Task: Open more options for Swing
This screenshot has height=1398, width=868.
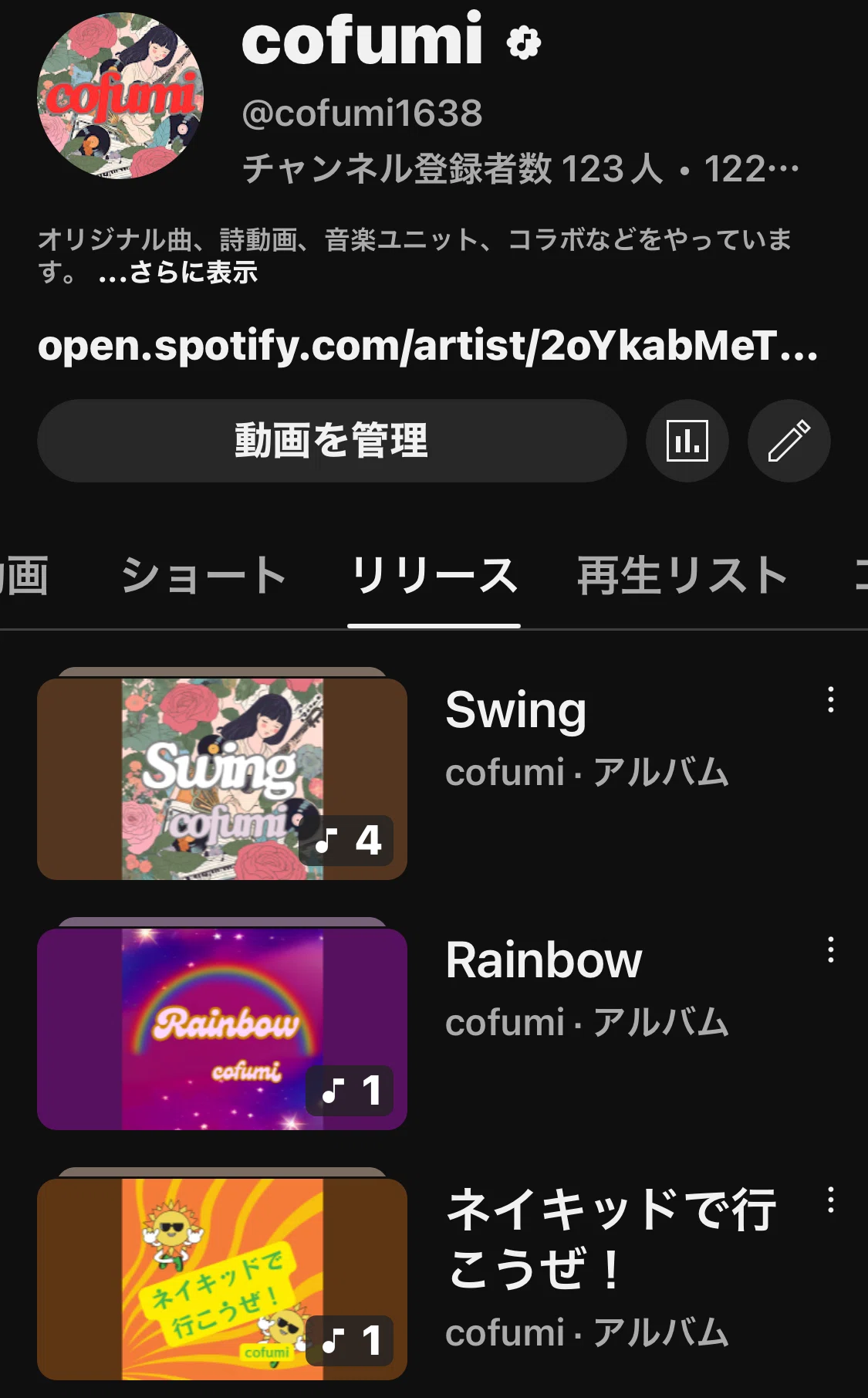Action: coord(830,699)
